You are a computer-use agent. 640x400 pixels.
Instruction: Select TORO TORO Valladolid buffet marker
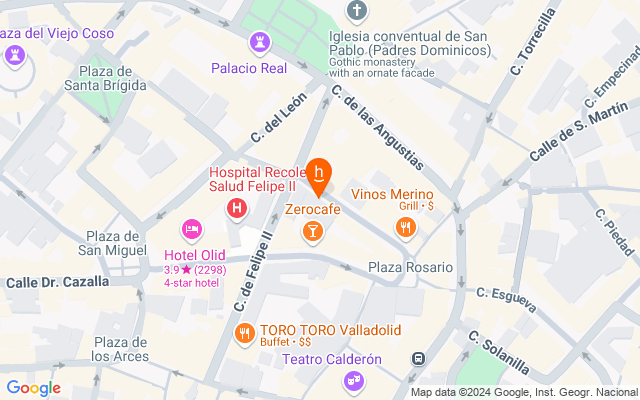click(x=242, y=333)
